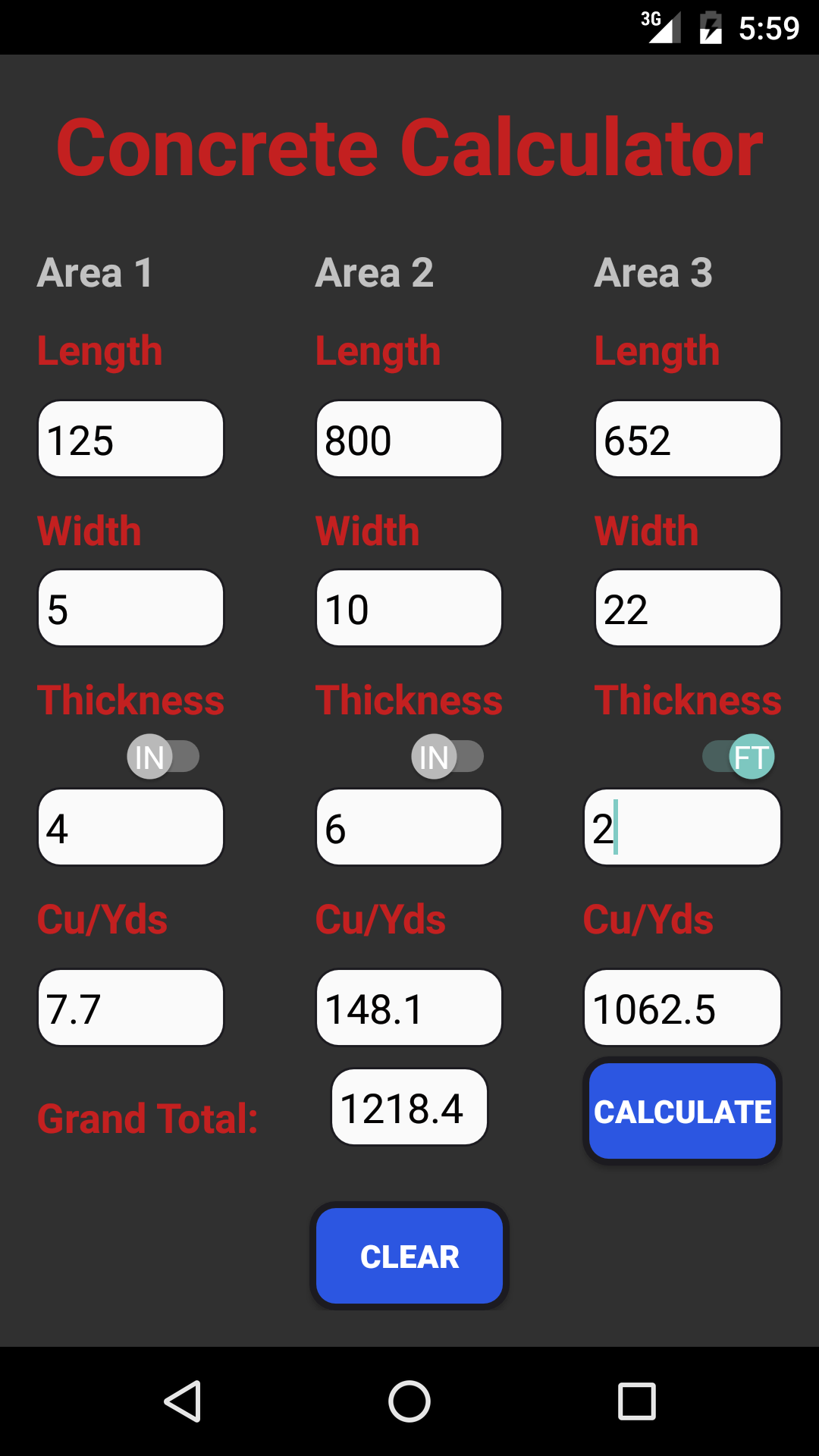Viewport: 819px width, 1456px height.
Task: Go back using the navigation bar
Action: pos(182,1401)
